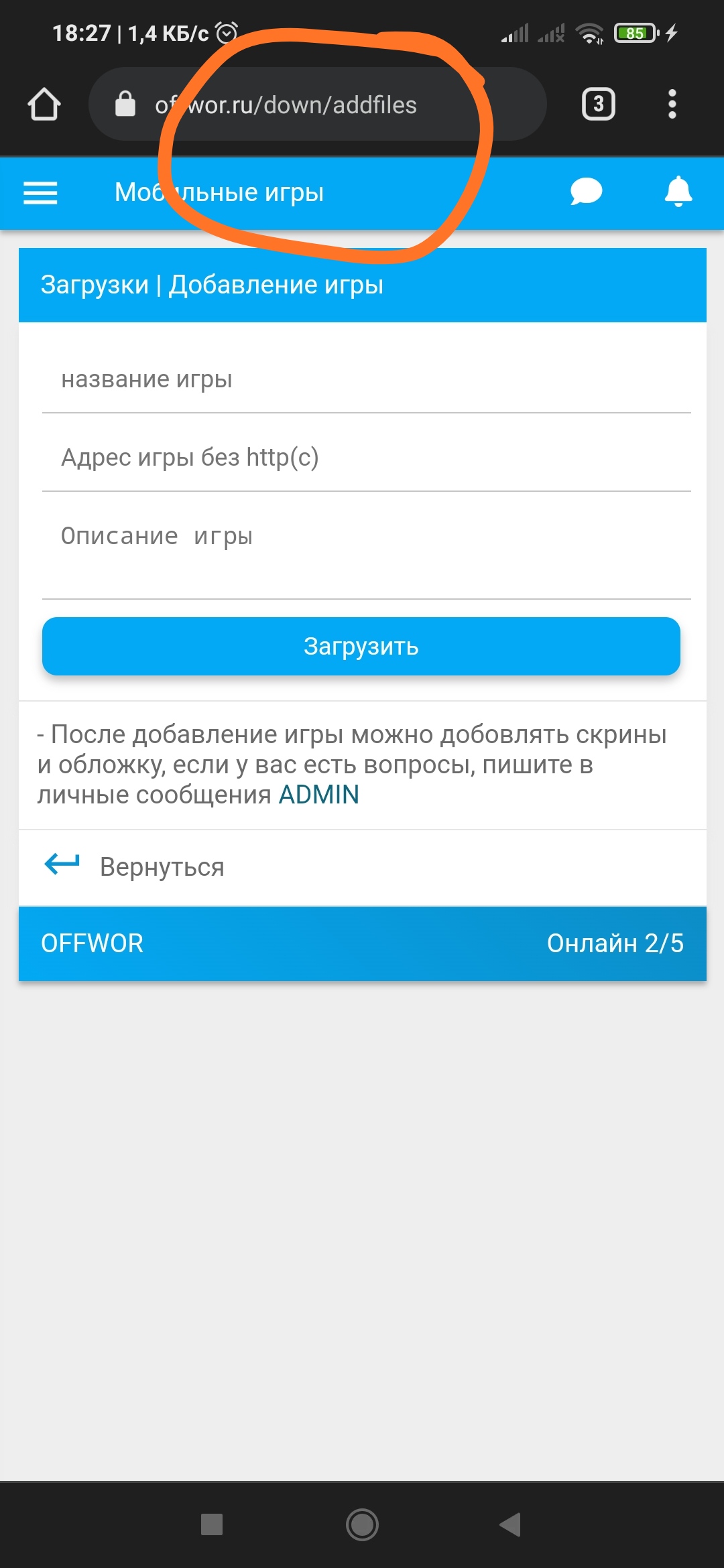Open the browser overflow menu
724x1568 pixels.
[x=672, y=105]
